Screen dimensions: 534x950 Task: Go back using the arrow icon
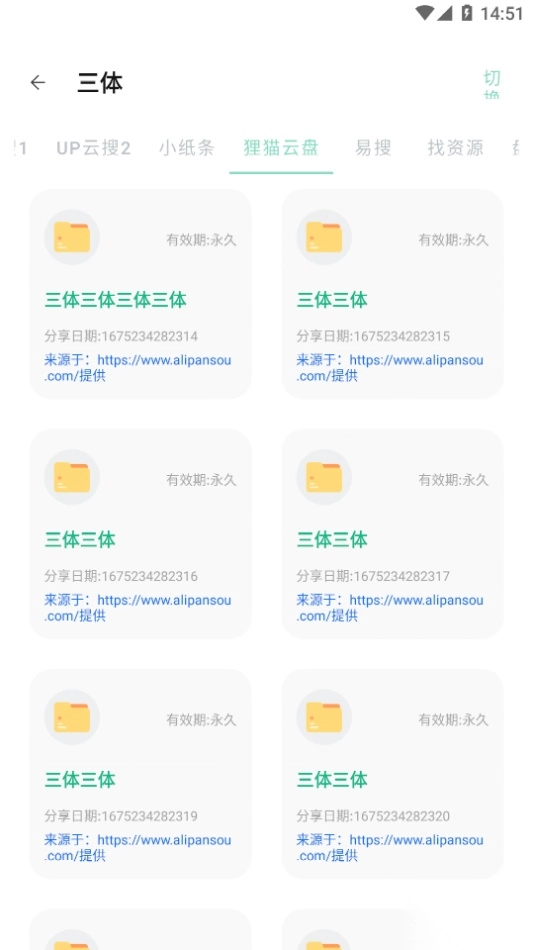[x=38, y=82]
